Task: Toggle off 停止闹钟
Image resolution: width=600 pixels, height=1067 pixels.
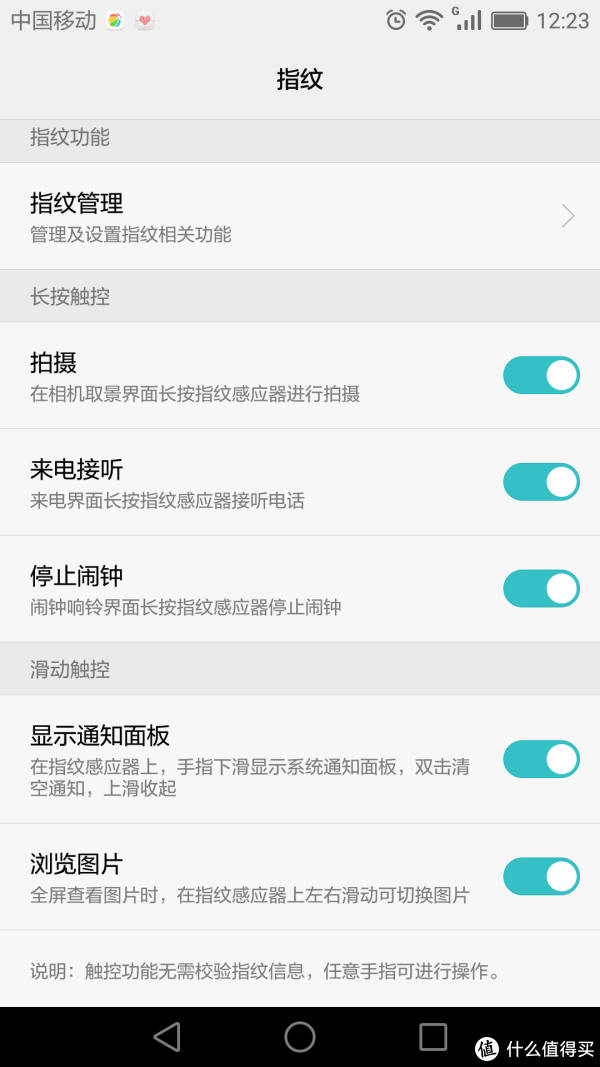Action: point(541,589)
